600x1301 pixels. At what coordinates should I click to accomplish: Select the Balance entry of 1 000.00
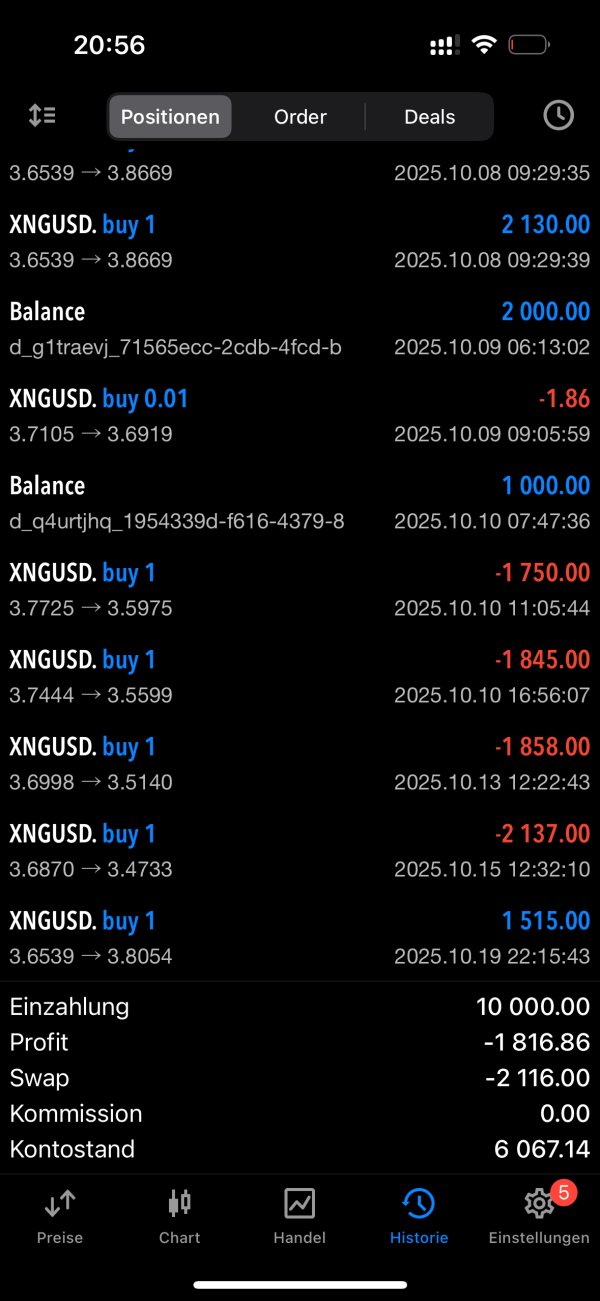point(300,502)
